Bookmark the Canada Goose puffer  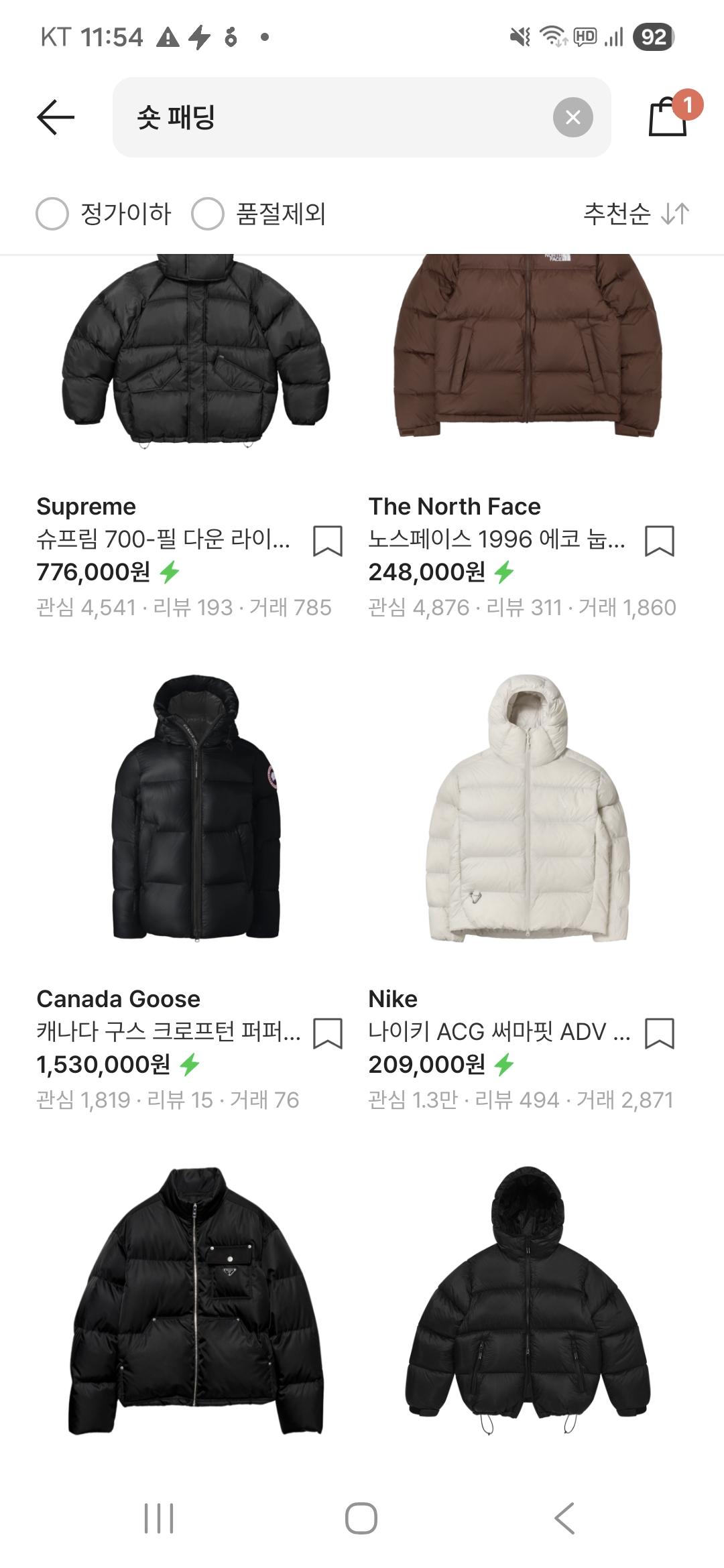click(x=328, y=1033)
